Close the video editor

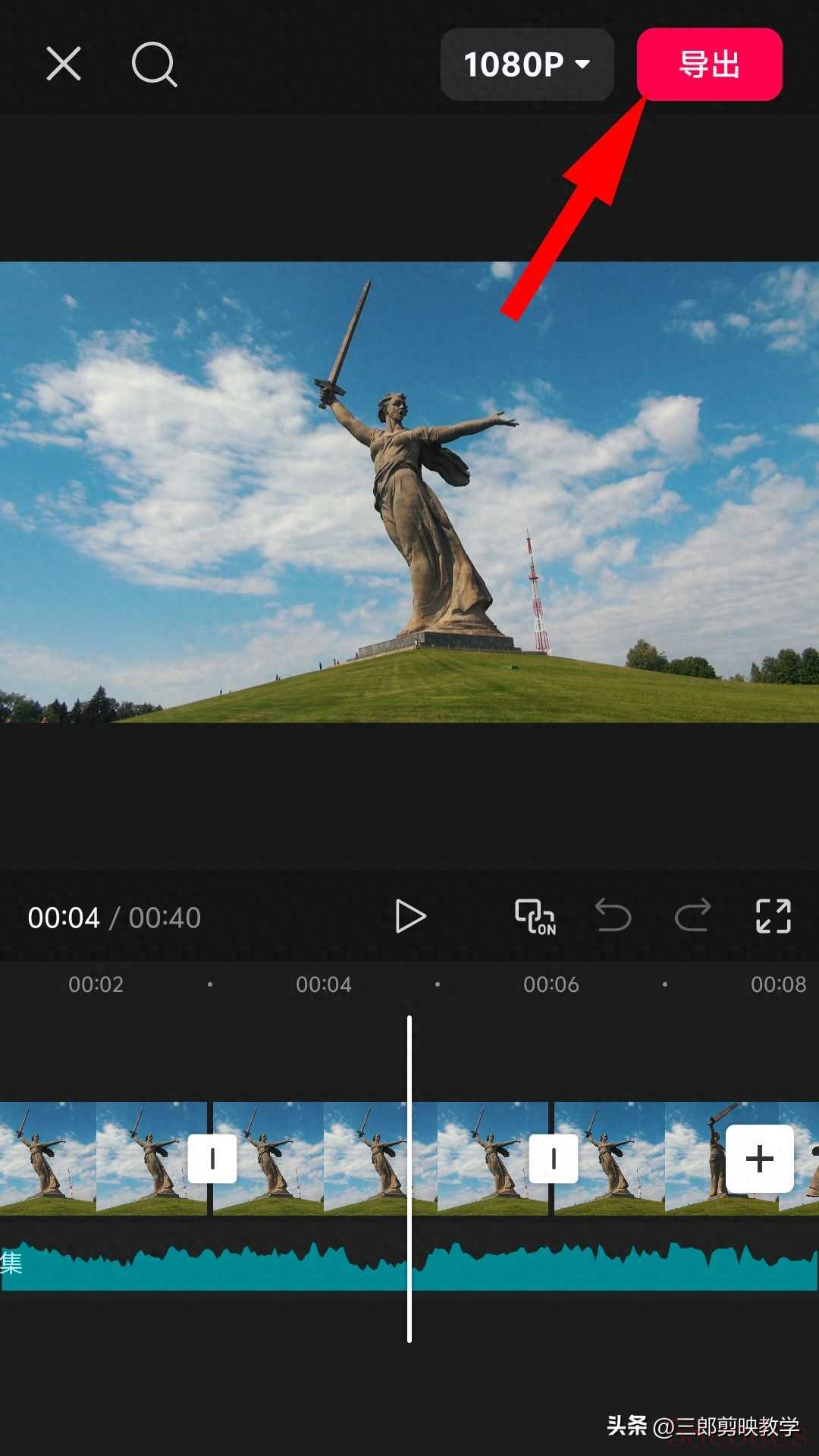[x=64, y=64]
